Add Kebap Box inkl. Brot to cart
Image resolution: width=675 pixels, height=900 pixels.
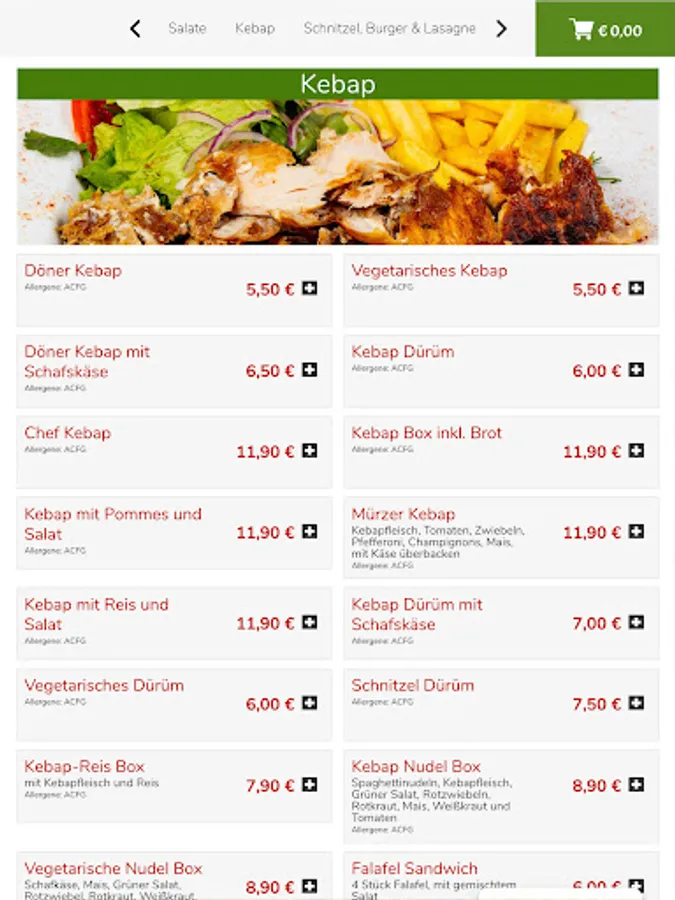(636, 451)
